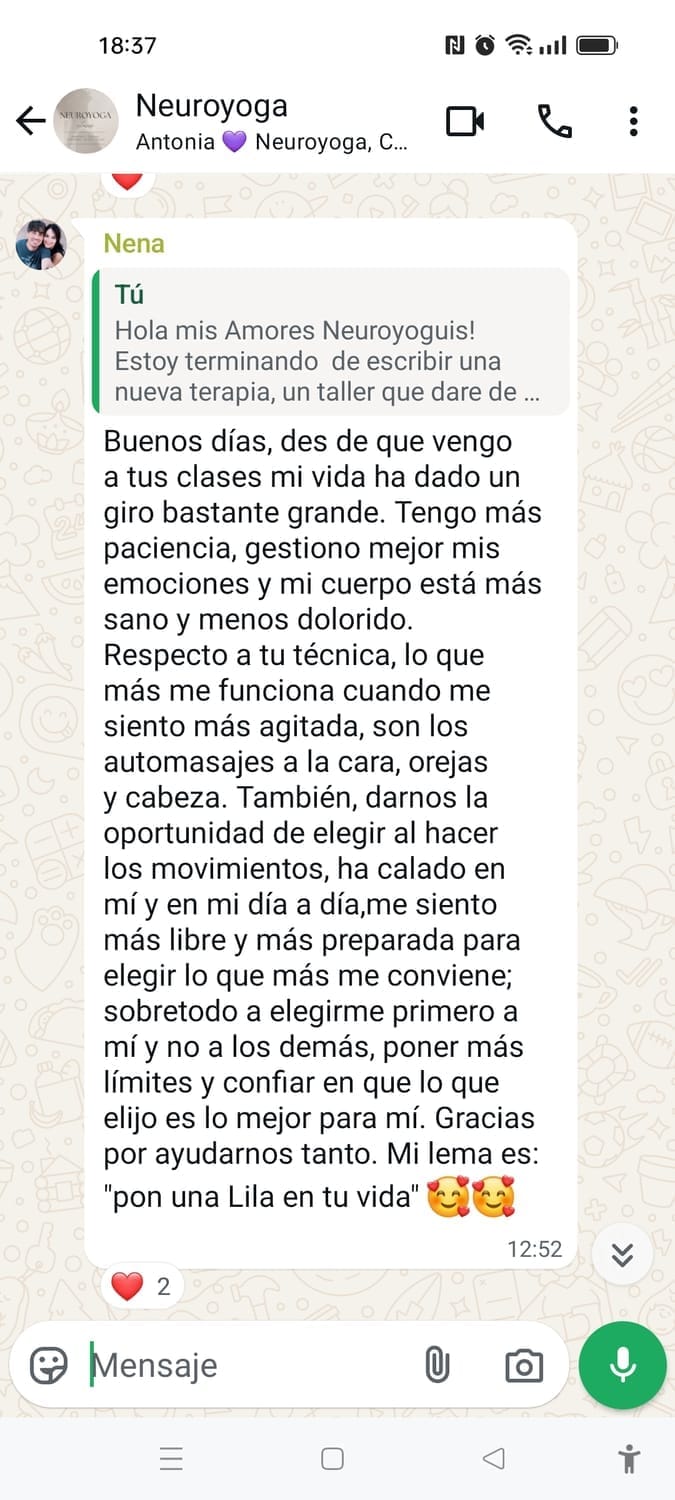Open Neuroyoga group info from header
The width and height of the screenshot is (675, 1500).
[270, 122]
